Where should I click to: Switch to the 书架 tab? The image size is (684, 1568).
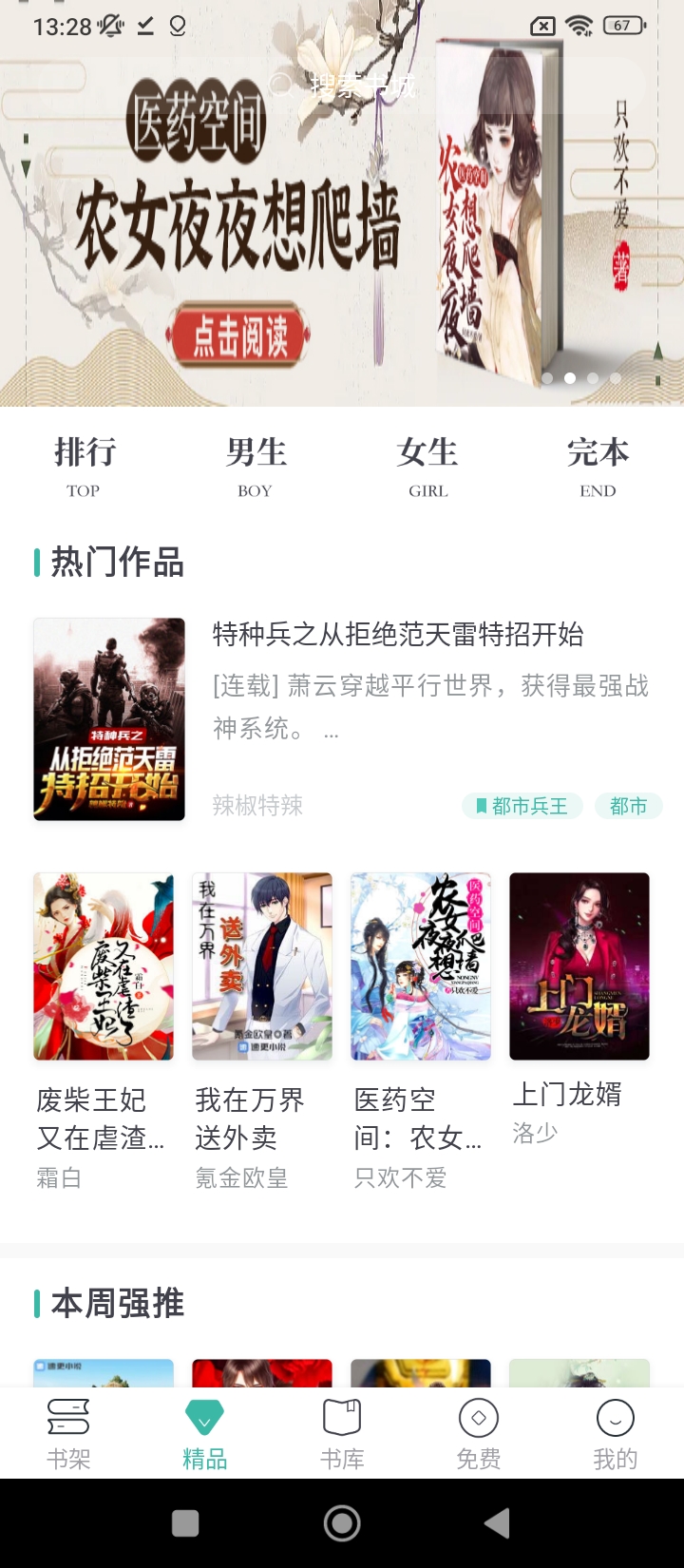coord(68,1434)
